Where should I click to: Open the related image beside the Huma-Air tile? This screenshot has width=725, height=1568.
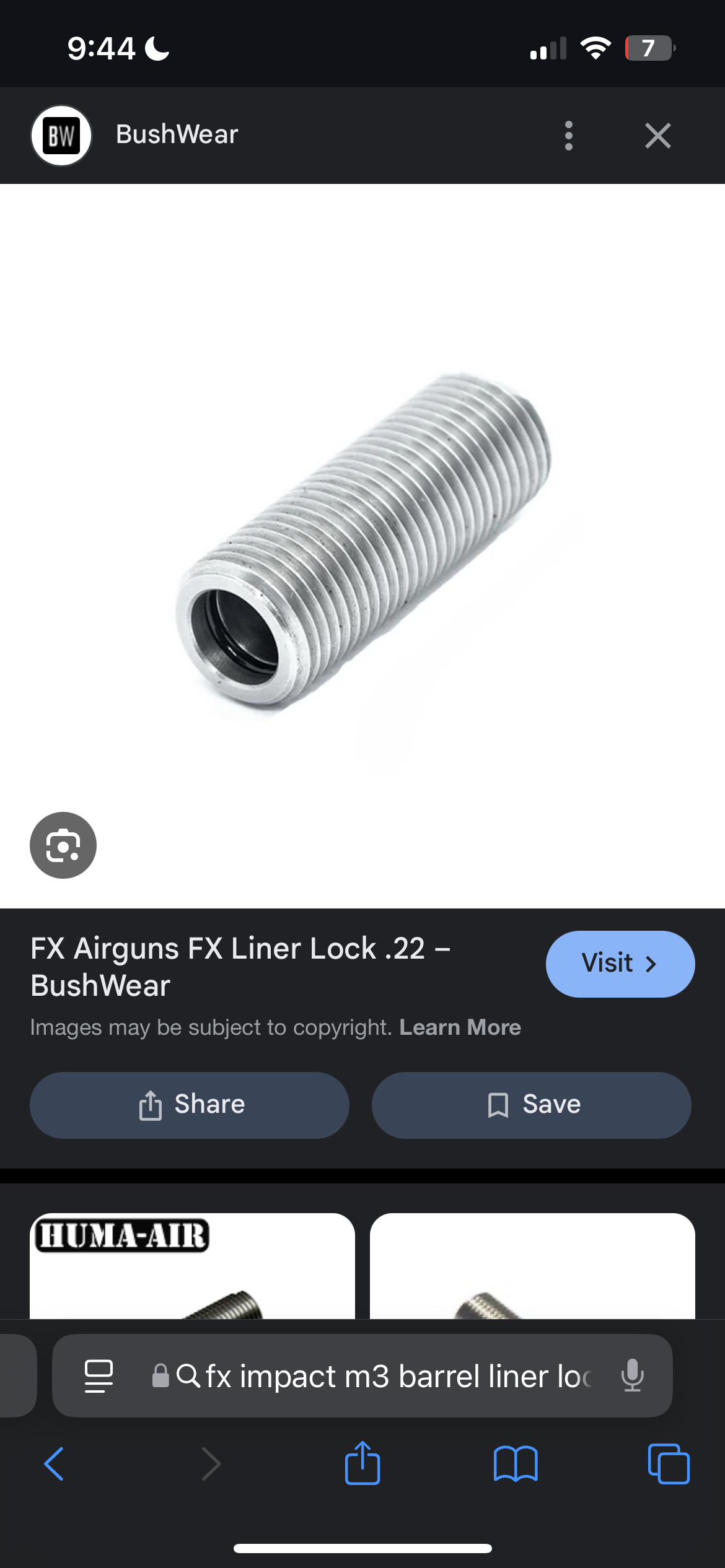coord(532,1266)
